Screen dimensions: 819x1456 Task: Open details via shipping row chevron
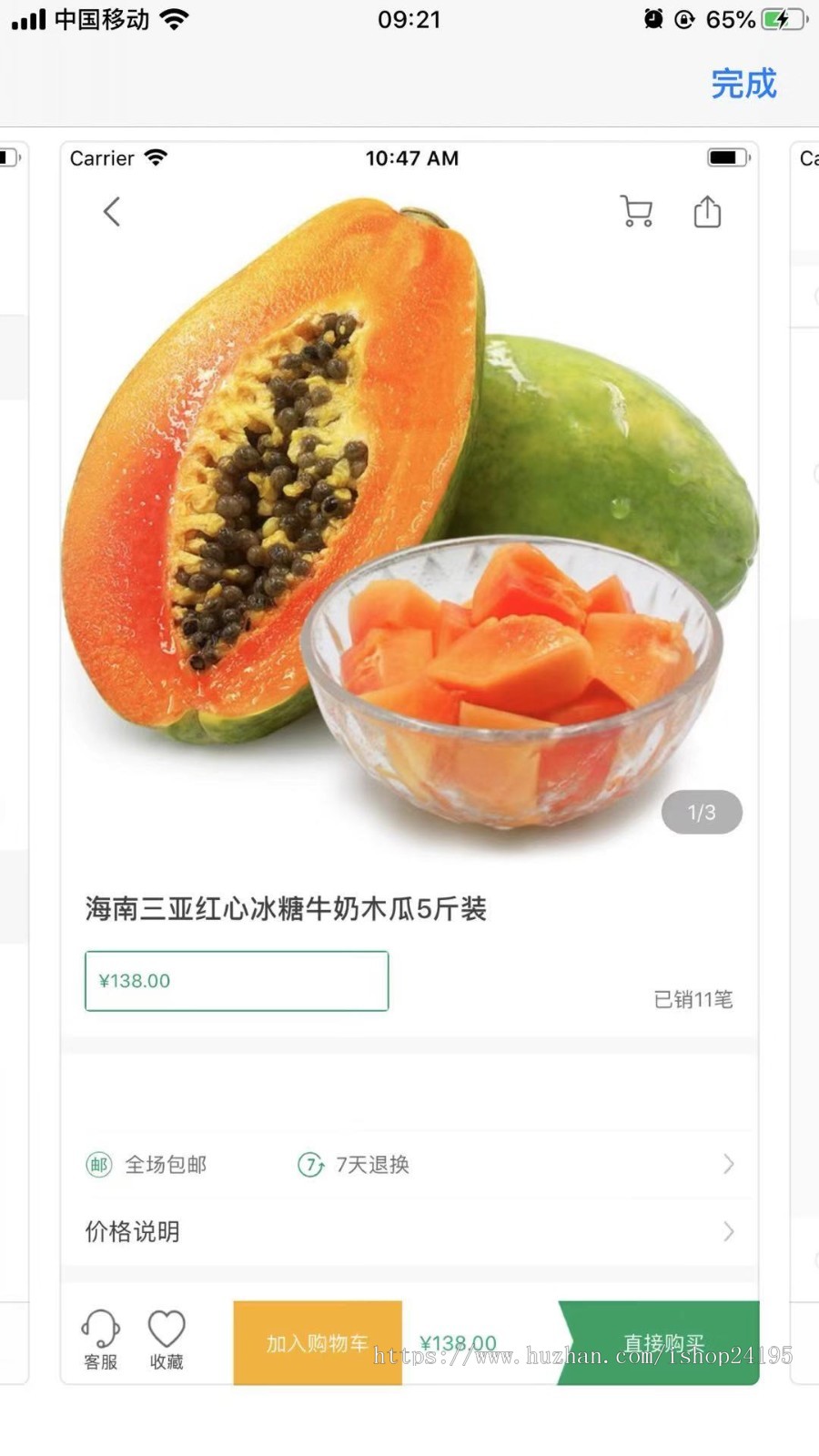point(728,1165)
